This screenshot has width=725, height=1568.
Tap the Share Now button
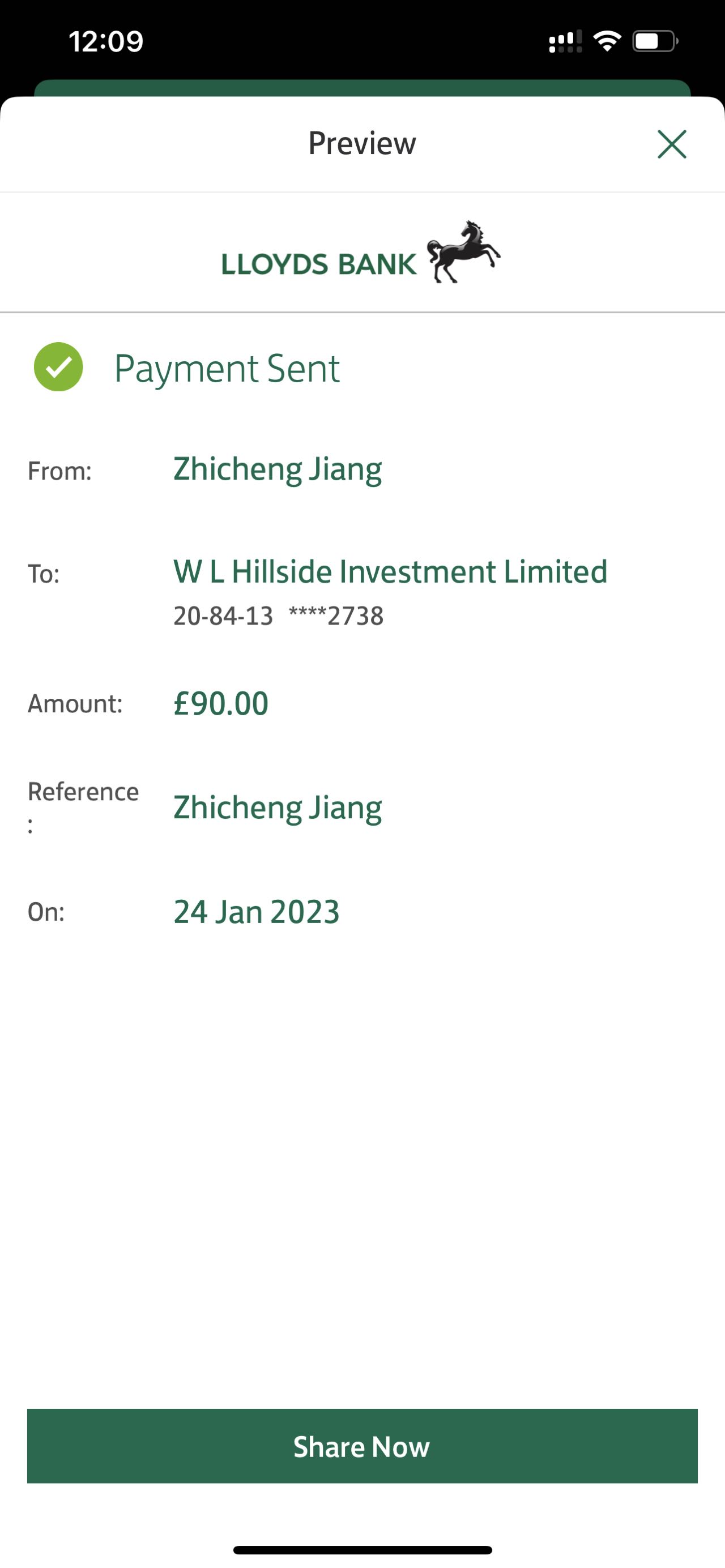pos(362,1446)
